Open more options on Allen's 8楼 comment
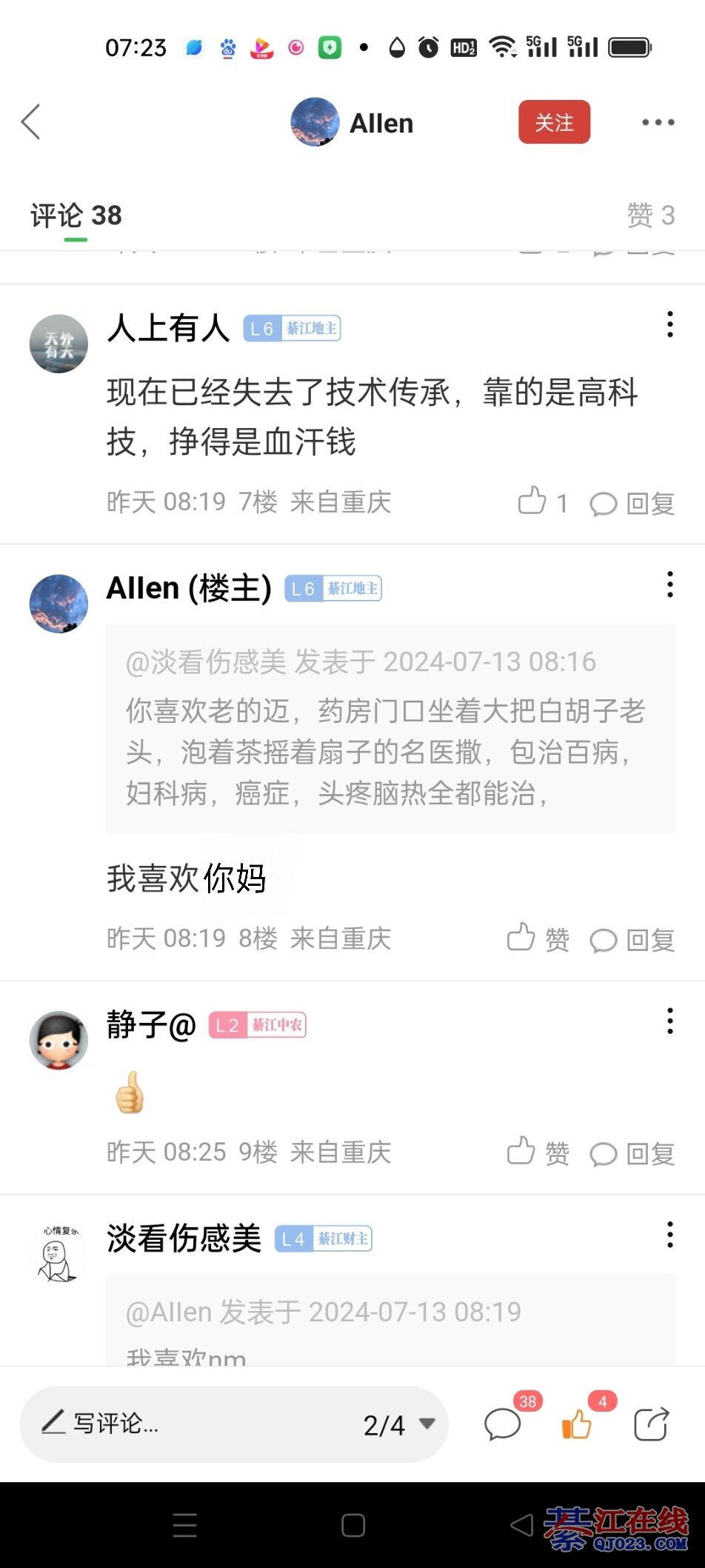The image size is (705, 1568). click(669, 584)
